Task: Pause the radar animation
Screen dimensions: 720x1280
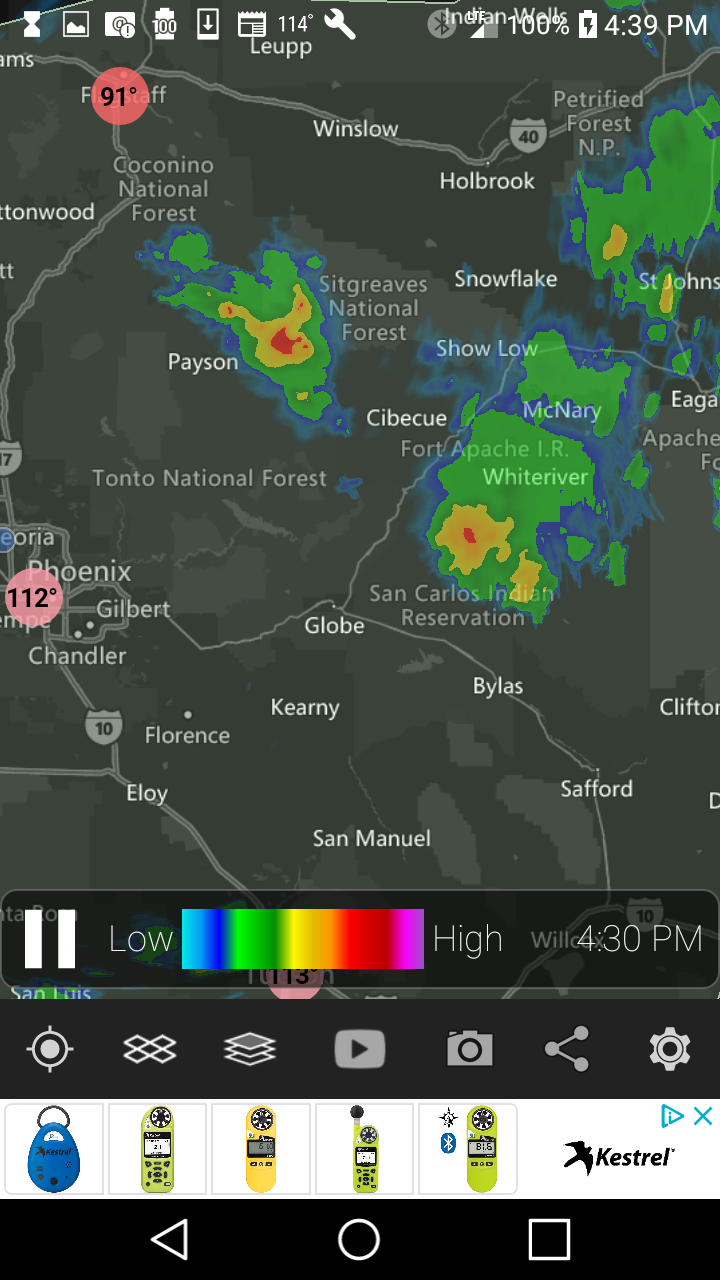Action: point(50,939)
